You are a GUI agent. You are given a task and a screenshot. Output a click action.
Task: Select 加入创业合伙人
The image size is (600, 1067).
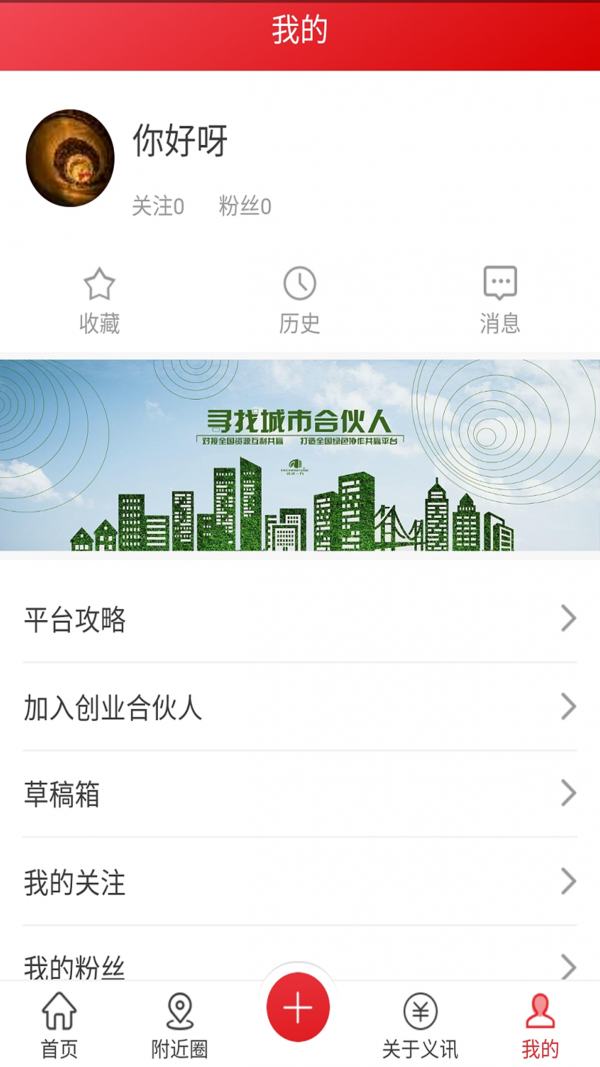[300, 707]
